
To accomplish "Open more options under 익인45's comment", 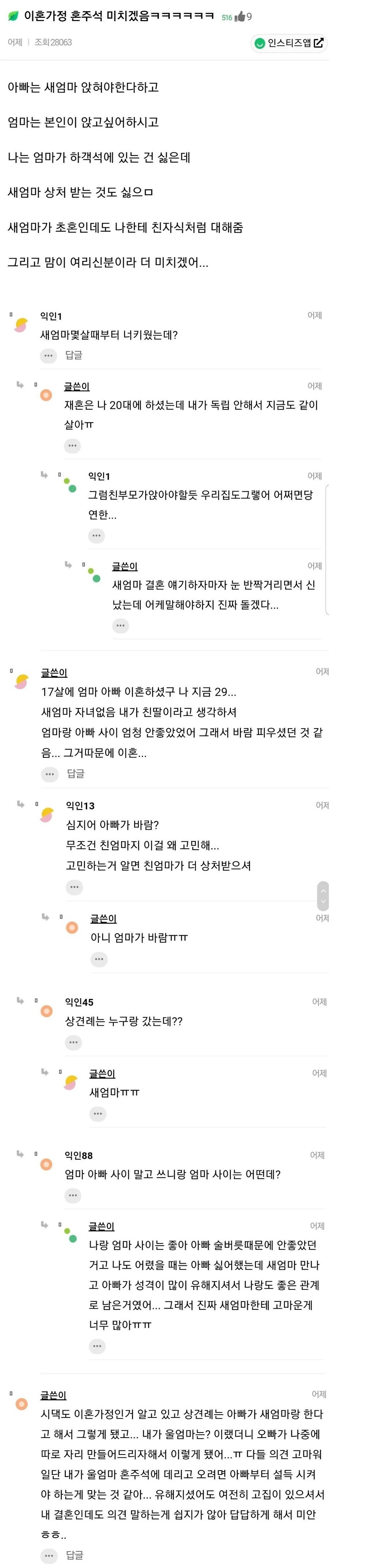I will tap(74, 1043).
